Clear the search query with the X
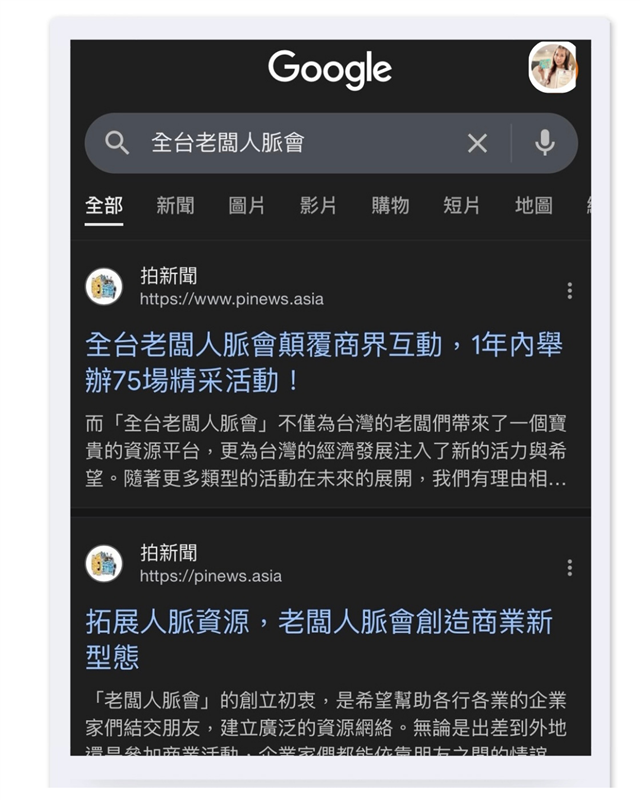 click(478, 143)
